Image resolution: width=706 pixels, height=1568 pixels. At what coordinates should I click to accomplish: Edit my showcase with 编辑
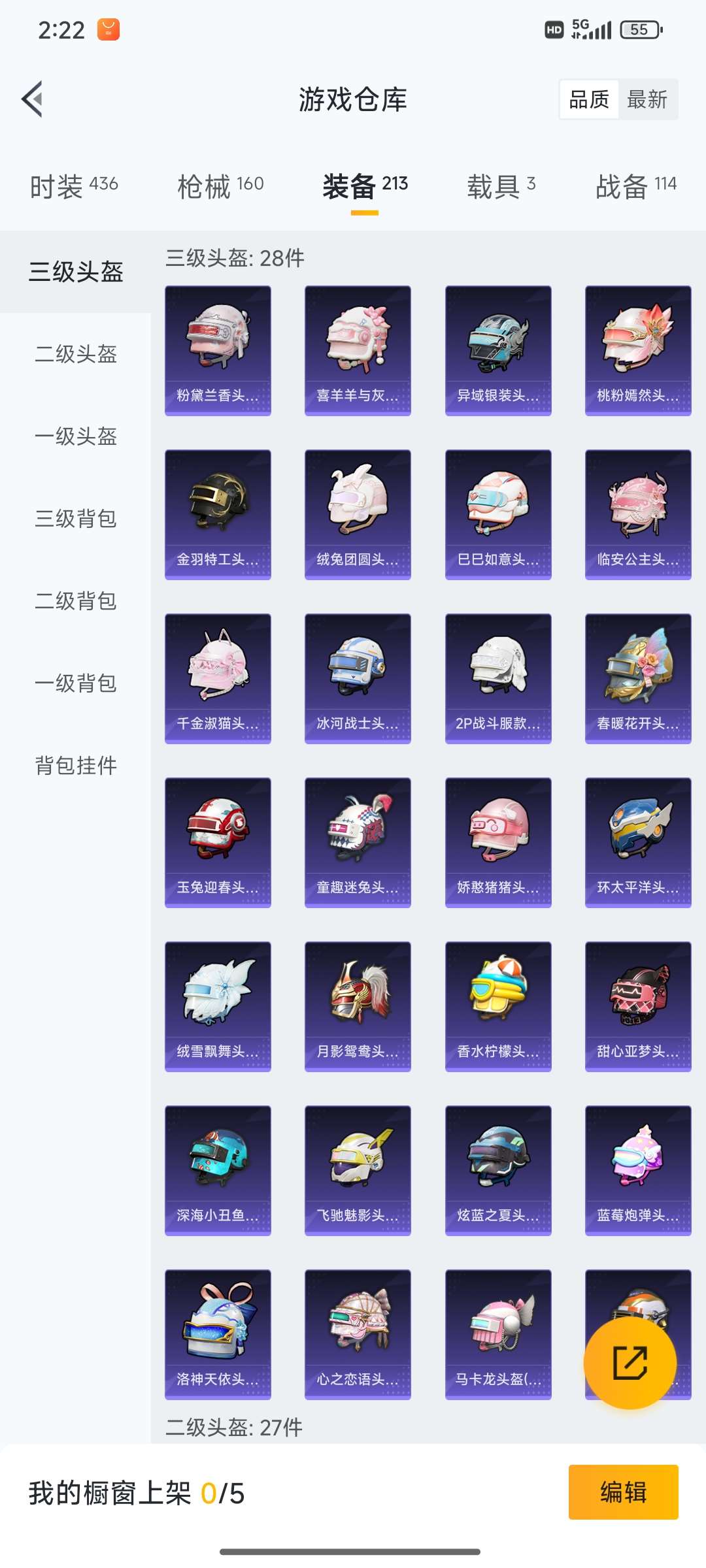point(623,1492)
